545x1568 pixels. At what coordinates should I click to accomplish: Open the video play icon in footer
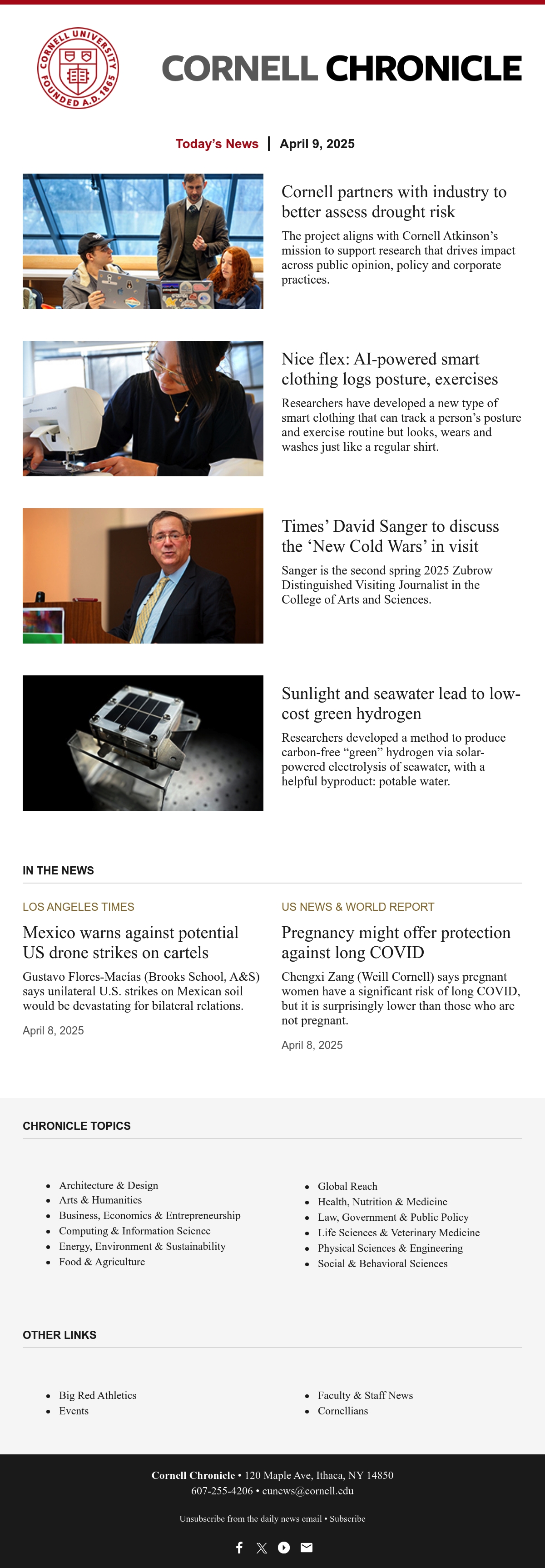[x=284, y=1547]
